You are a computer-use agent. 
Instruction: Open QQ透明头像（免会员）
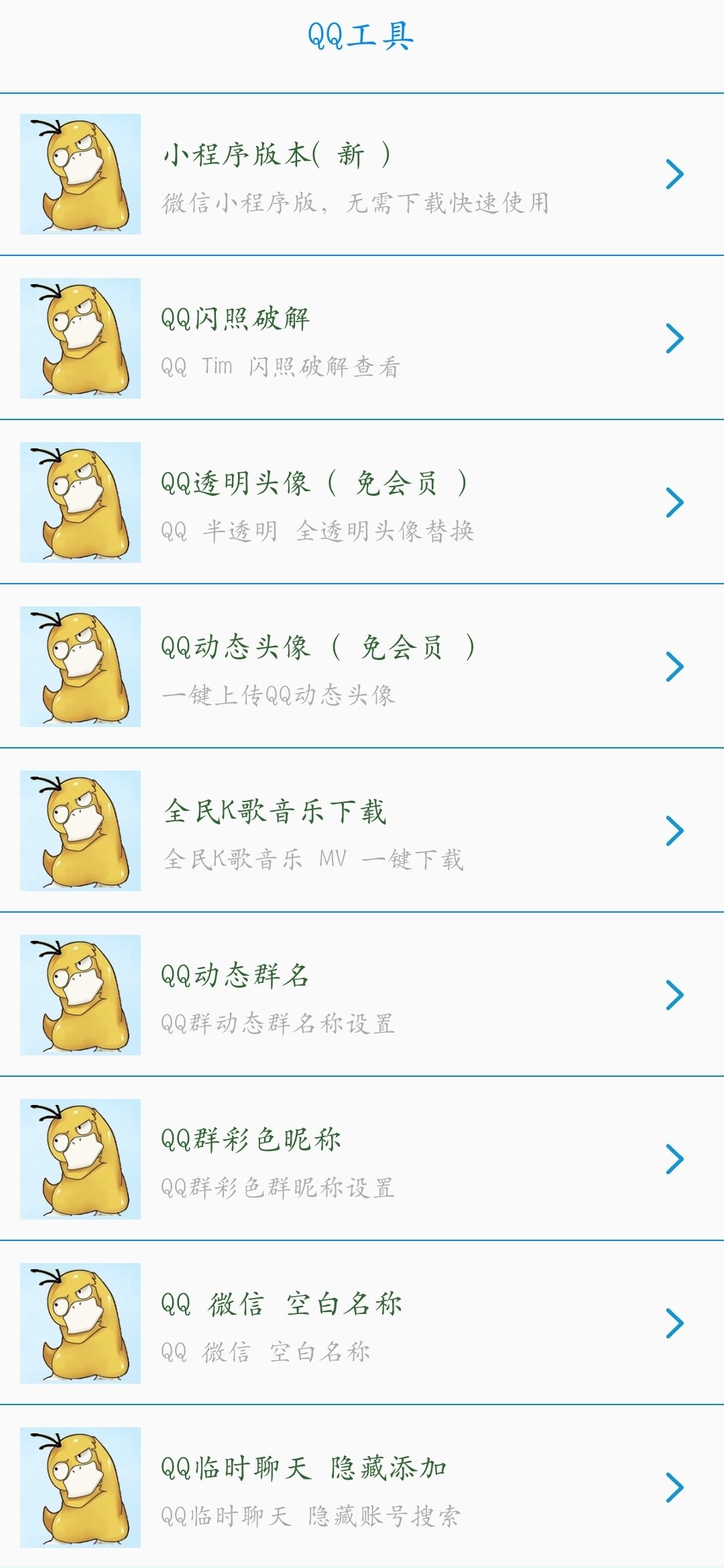click(x=362, y=503)
